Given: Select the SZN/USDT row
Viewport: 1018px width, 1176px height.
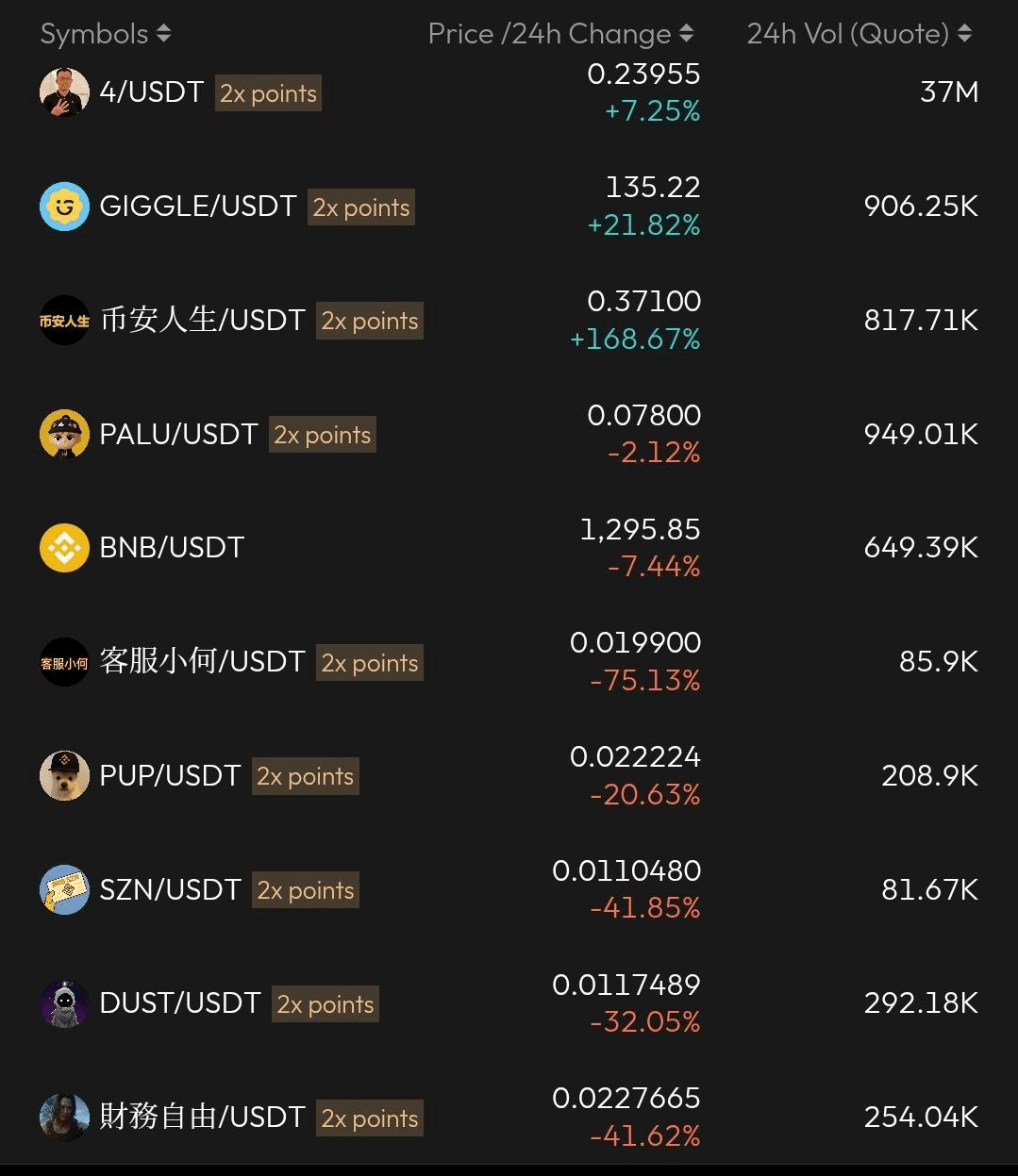Looking at the screenshot, I should point(171,890).
